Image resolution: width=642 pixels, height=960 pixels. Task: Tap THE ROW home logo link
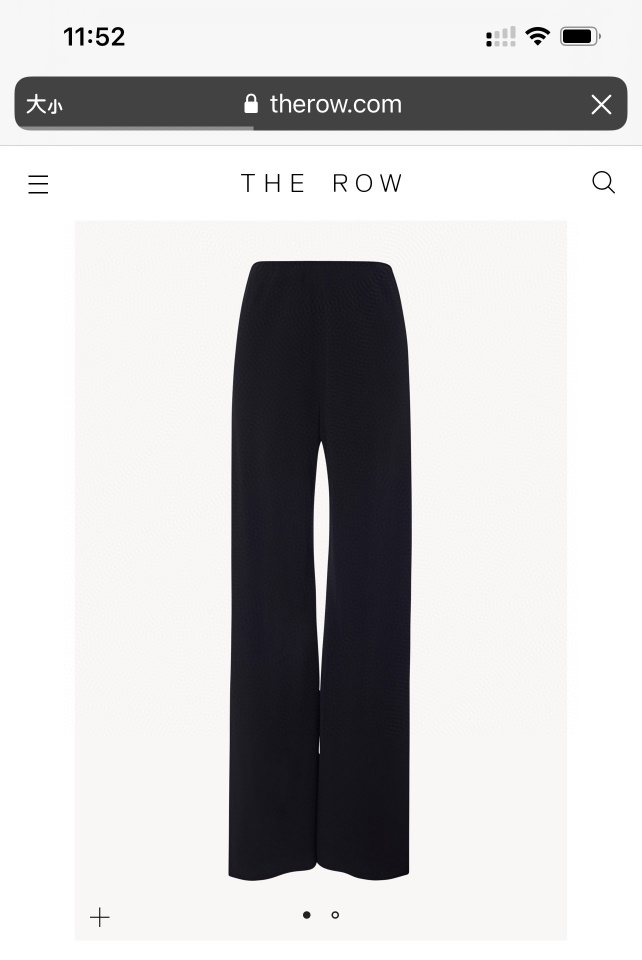tap(322, 184)
